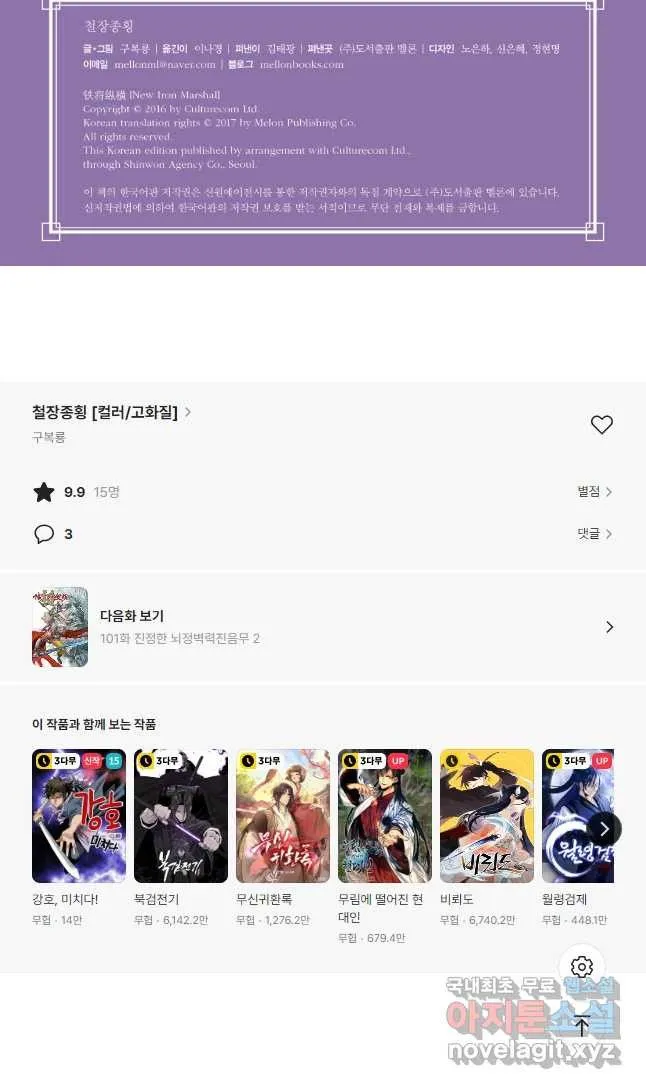Add this work to favorites with heart
The width and height of the screenshot is (646, 1089).
(602, 424)
